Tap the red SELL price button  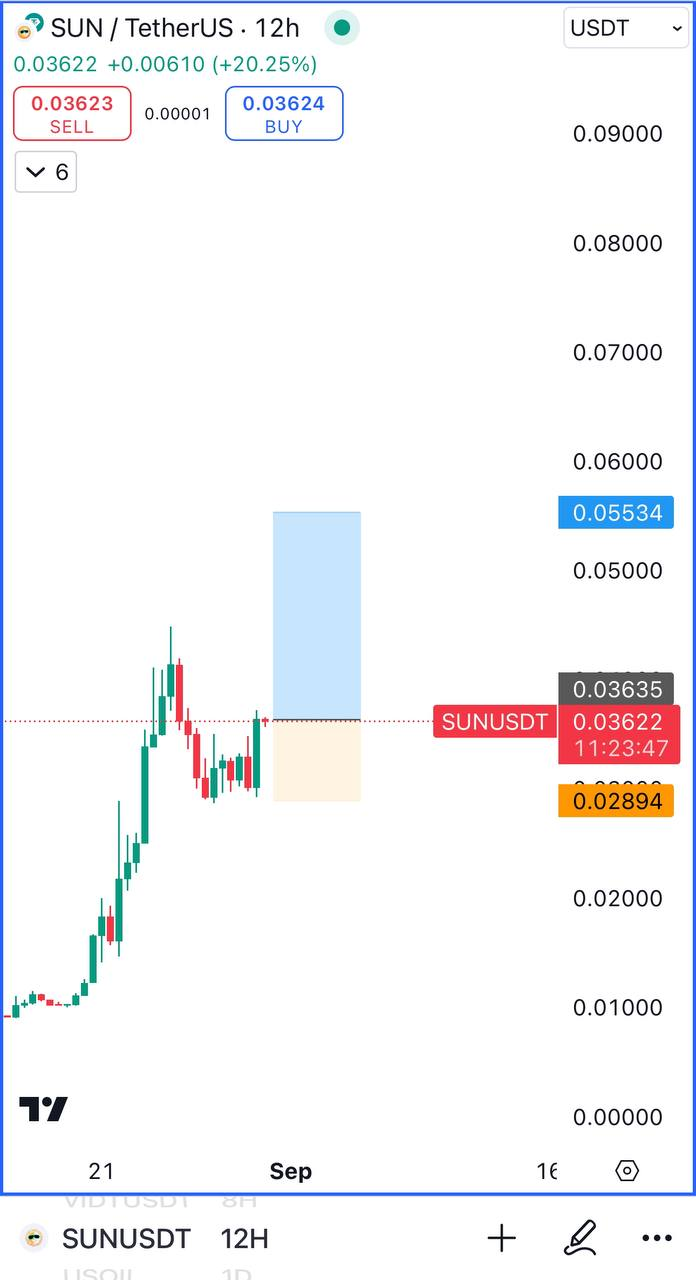pyautogui.click(x=72, y=113)
